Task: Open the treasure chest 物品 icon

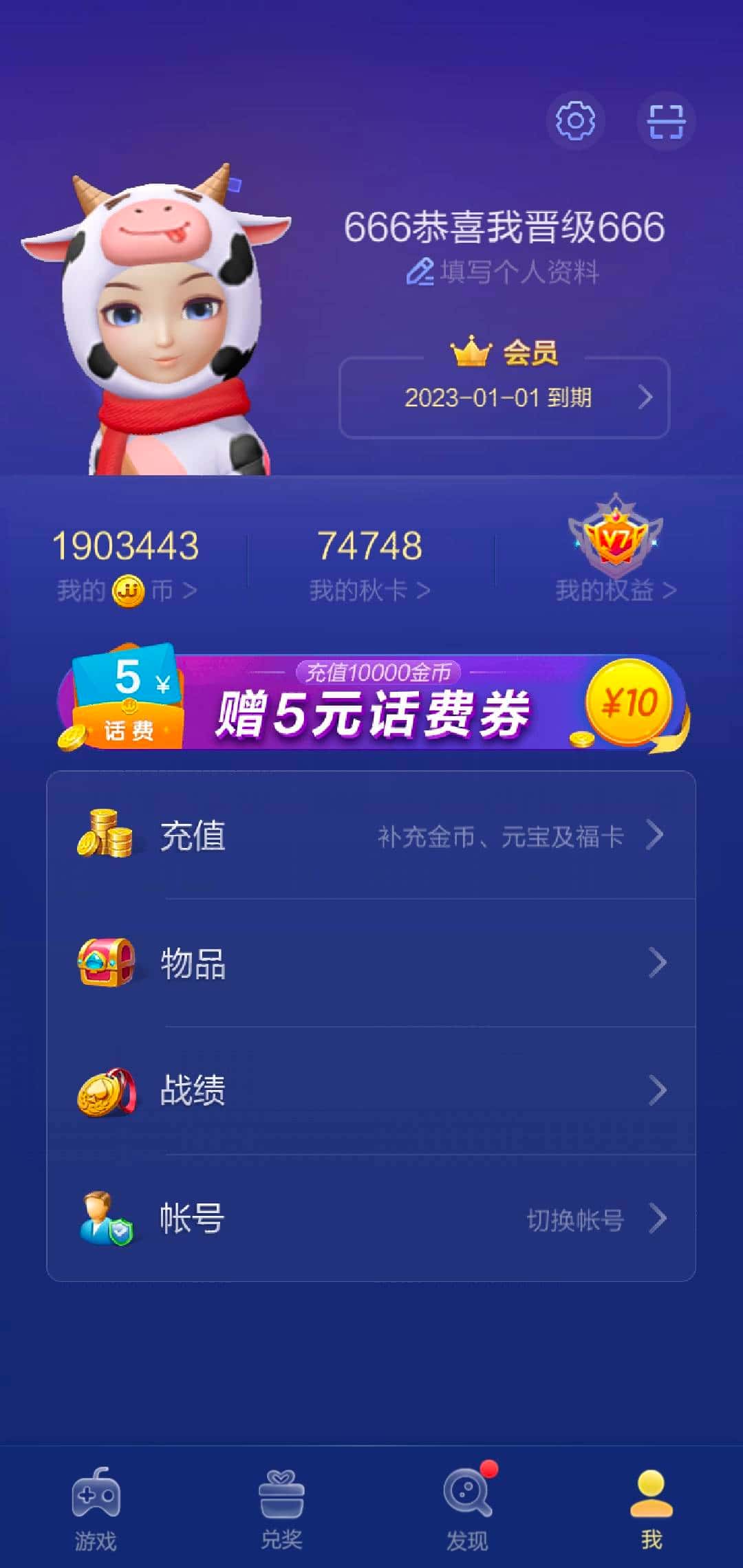Action: click(x=107, y=963)
